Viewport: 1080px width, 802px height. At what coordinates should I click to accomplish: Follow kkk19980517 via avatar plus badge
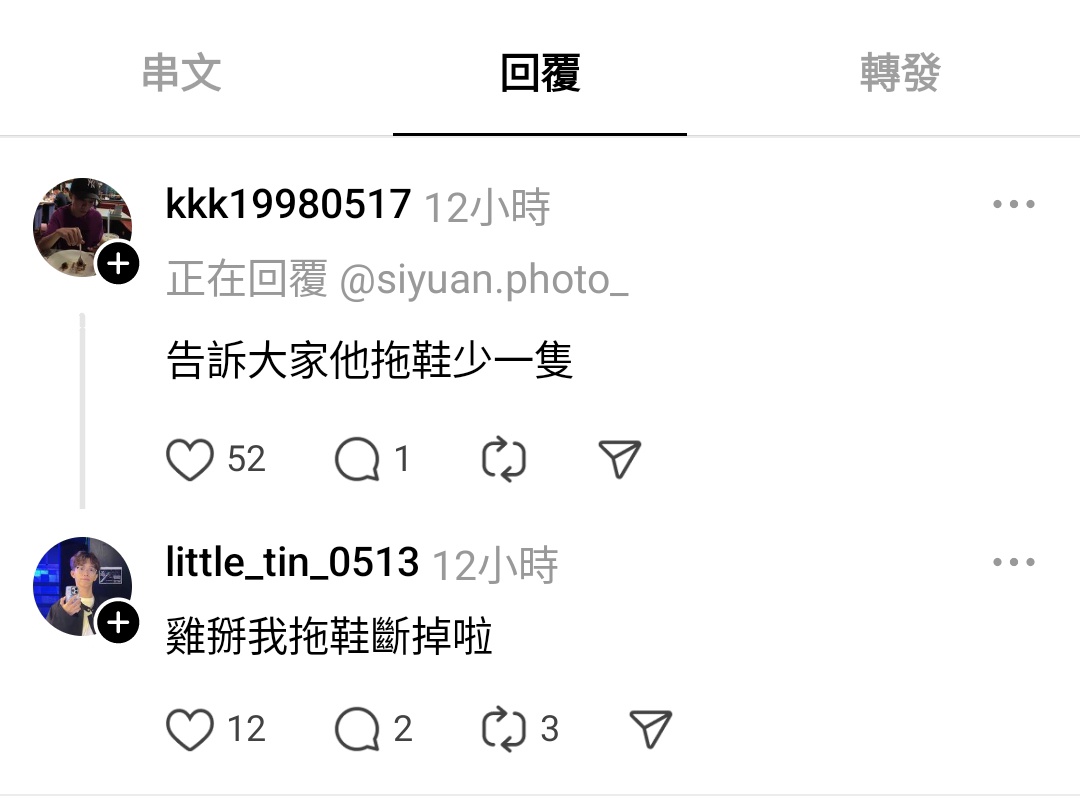pyautogui.click(x=118, y=264)
